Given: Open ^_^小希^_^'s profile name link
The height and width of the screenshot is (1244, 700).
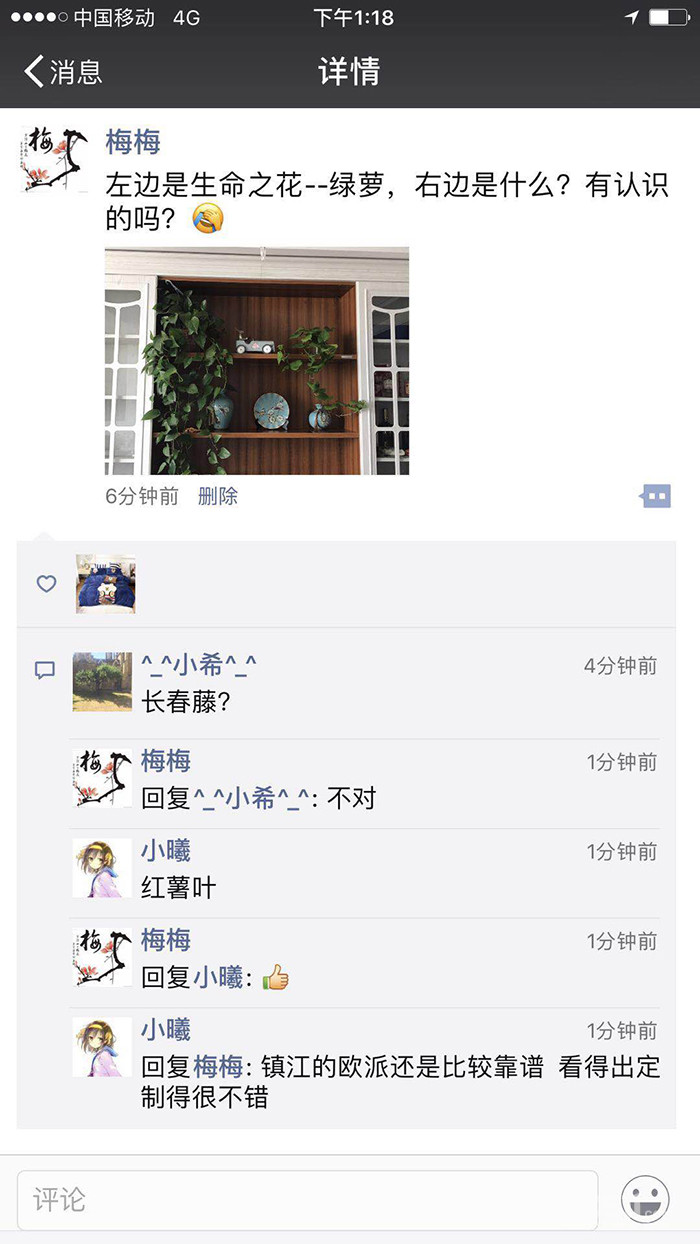Looking at the screenshot, I should click(x=199, y=666).
